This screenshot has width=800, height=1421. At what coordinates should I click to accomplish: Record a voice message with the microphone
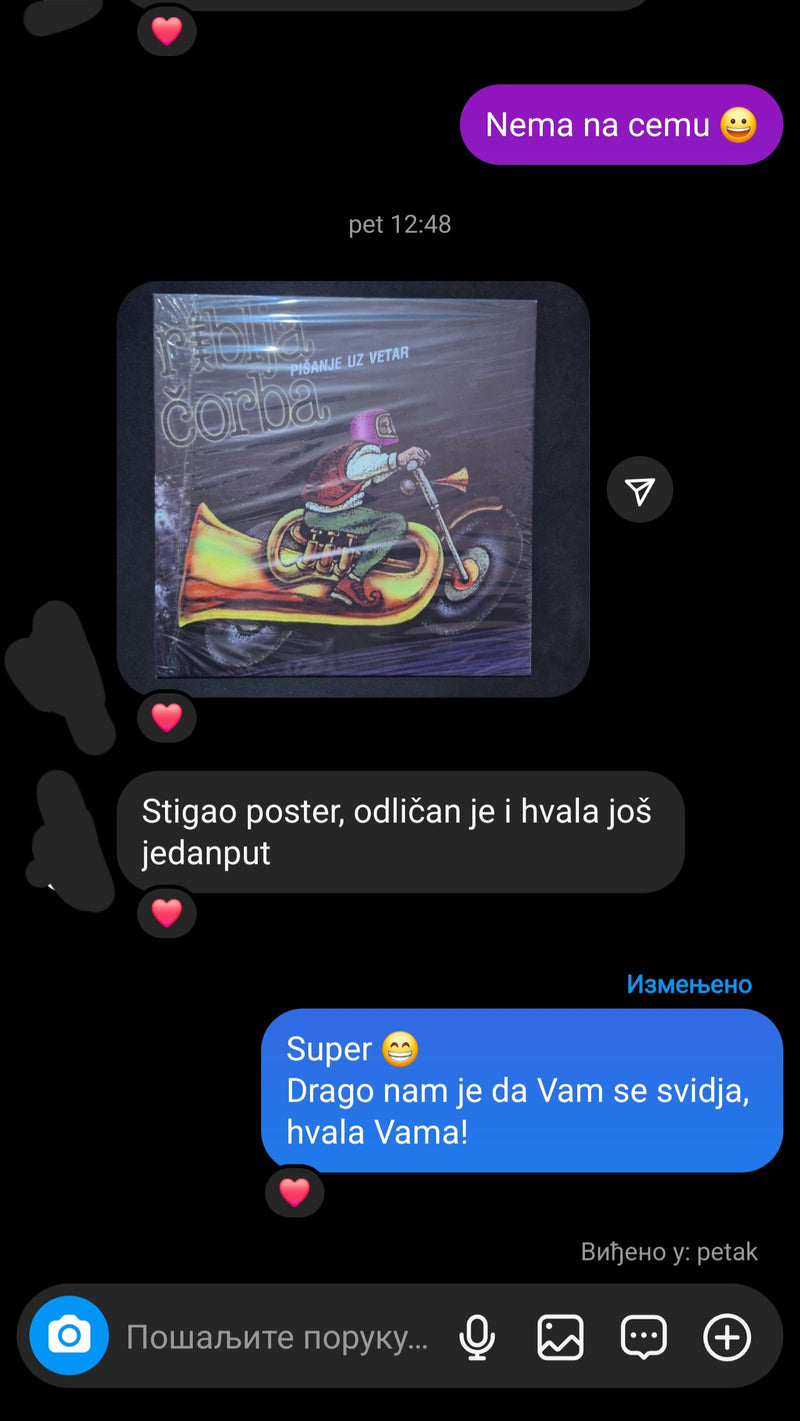(477, 1337)
